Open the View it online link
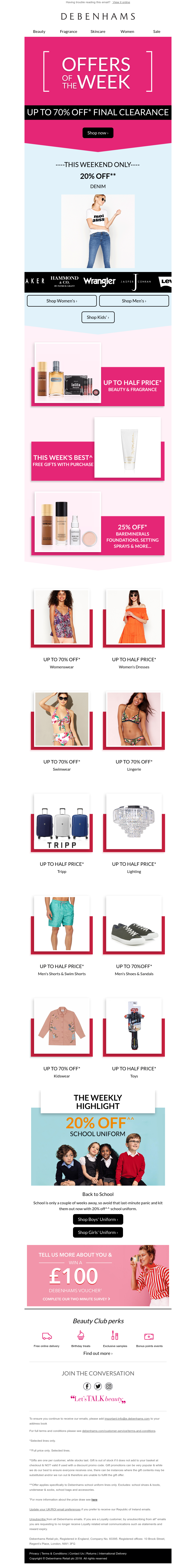Screen dimensions: 196x1568 coord(121,2)
